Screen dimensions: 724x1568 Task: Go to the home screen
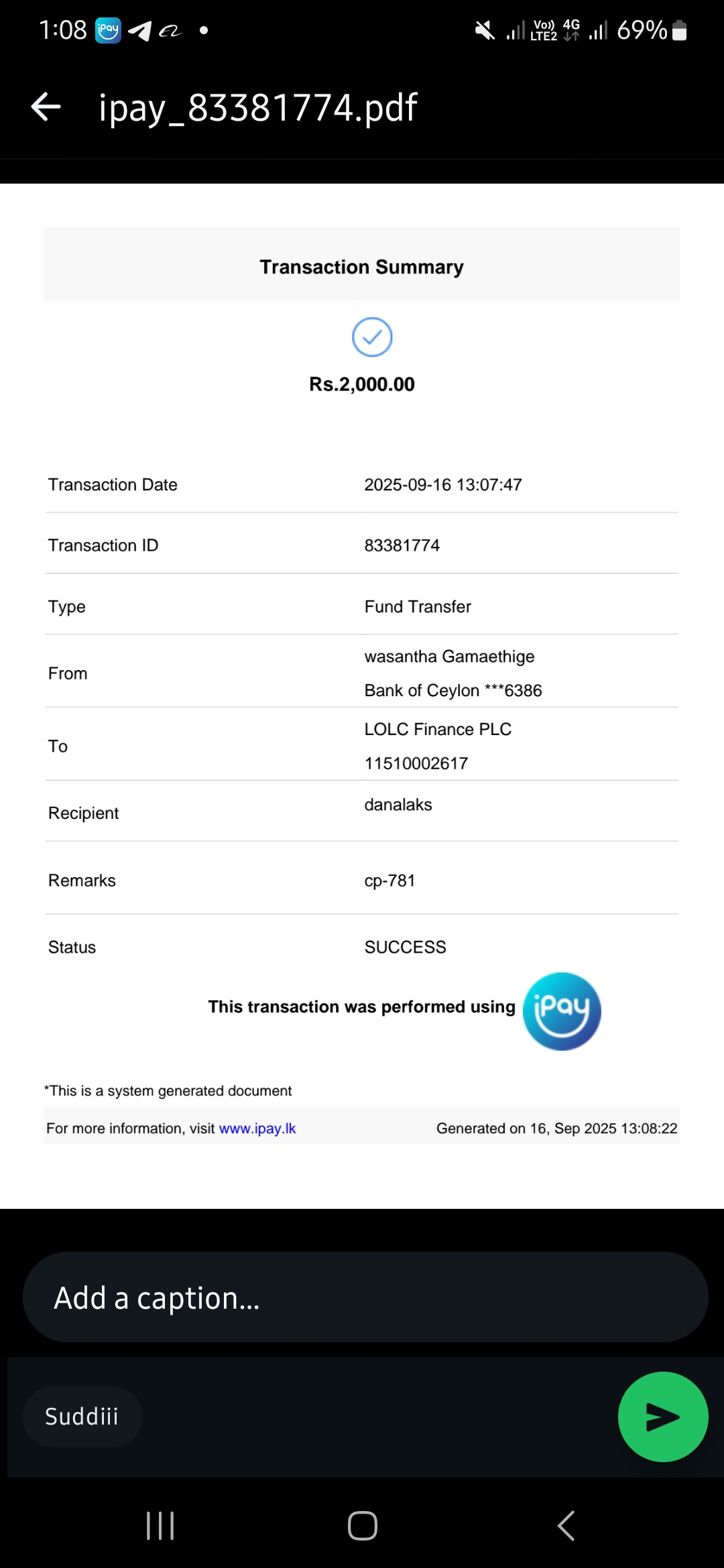[x=362, y=1526]
